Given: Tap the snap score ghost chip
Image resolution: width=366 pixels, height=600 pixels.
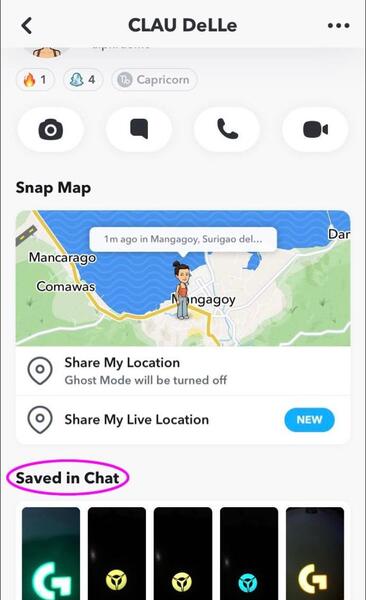Looking at the screenshot, I should (83, 80).
